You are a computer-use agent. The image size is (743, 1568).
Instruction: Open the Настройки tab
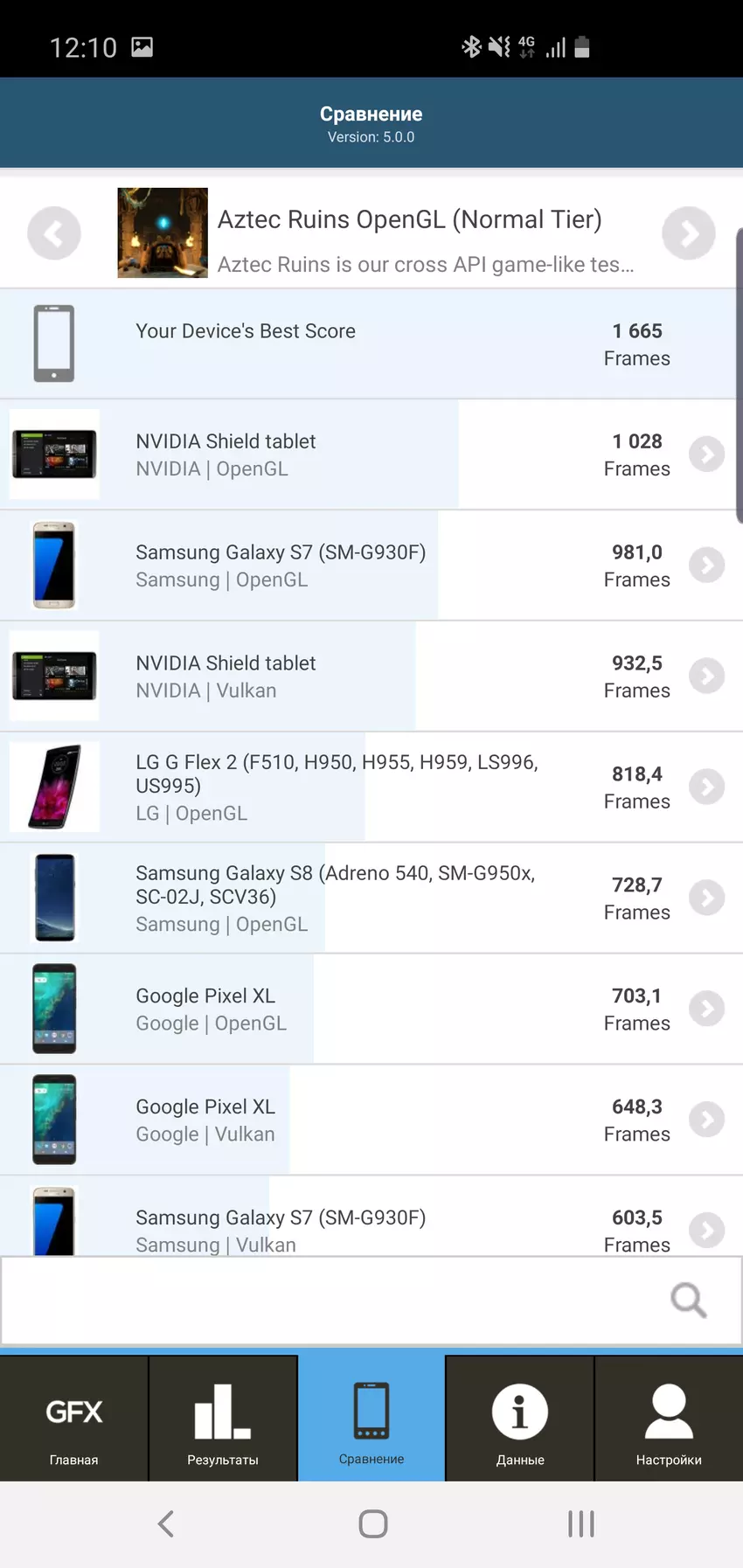click(x=669, y=1419)
